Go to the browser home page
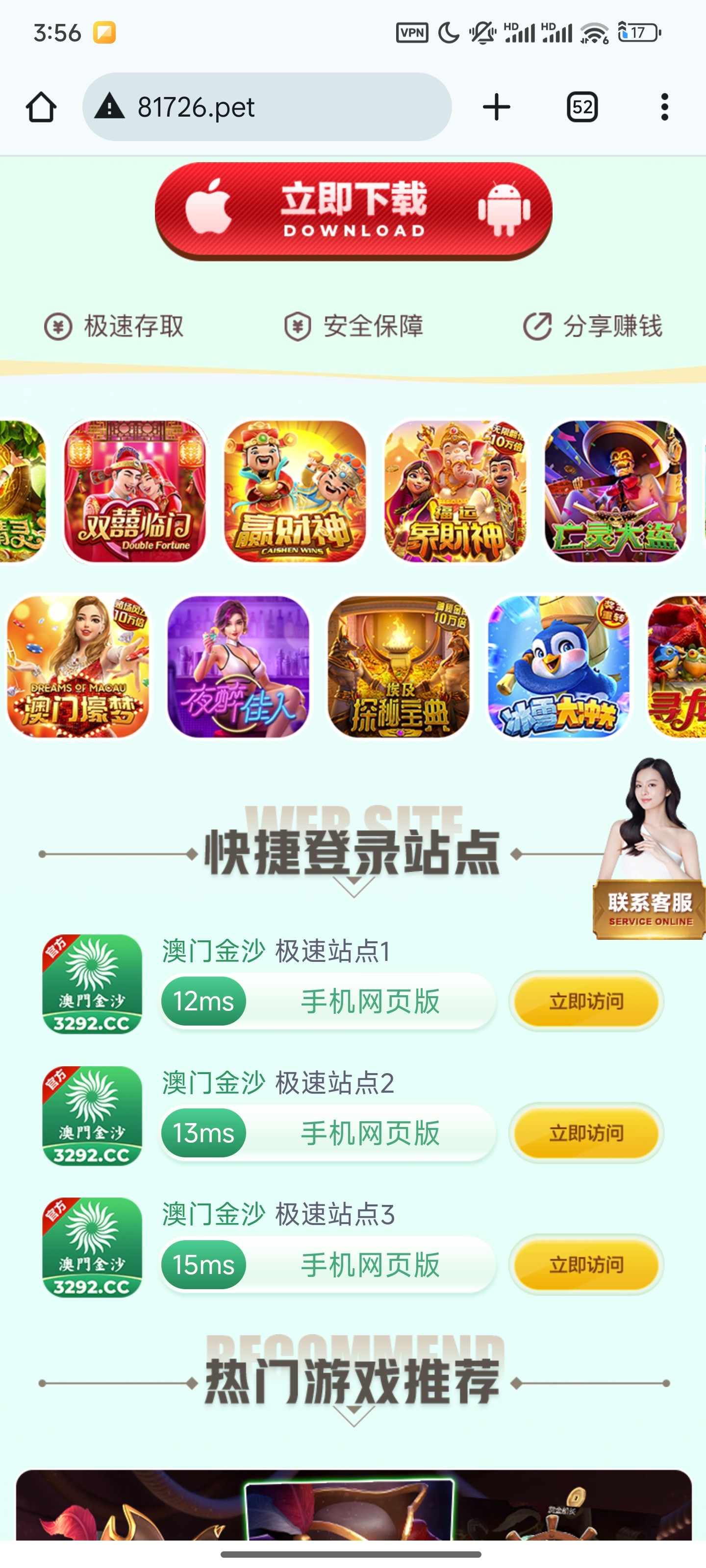This screenshot has height=1568, width=706. click(x=41, y=107)
